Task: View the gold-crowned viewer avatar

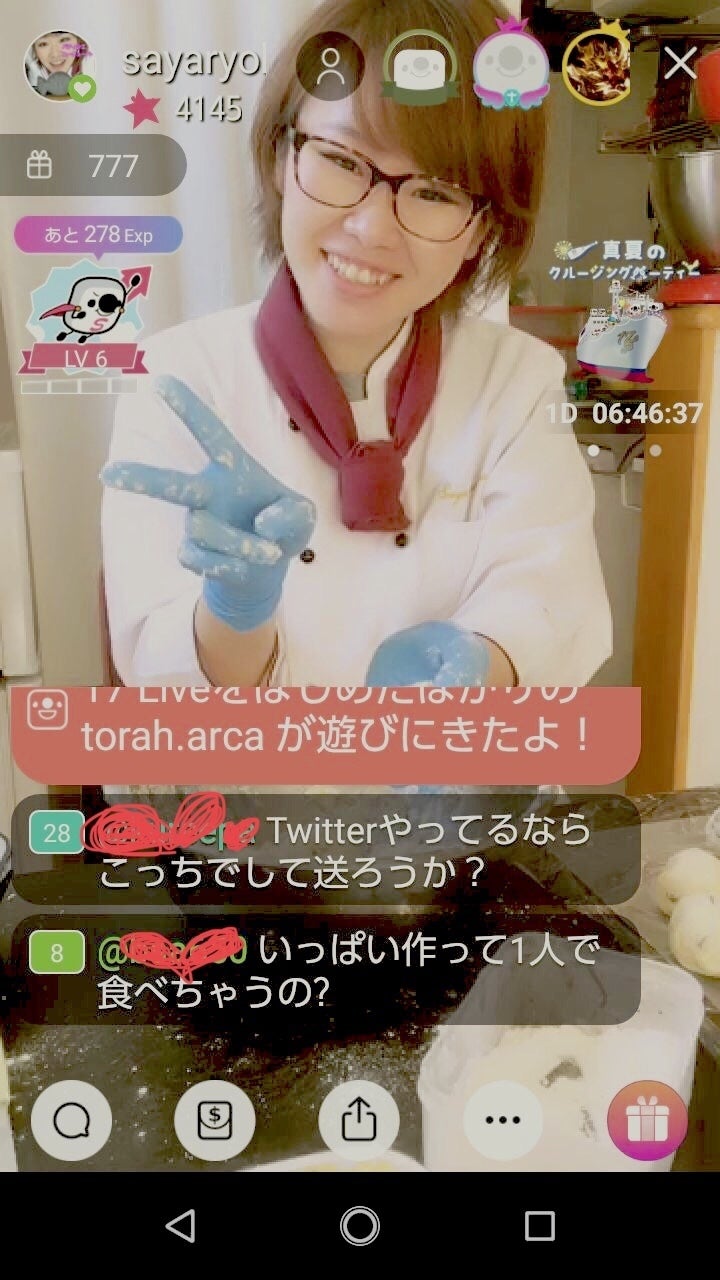Action: pos(596,64)
